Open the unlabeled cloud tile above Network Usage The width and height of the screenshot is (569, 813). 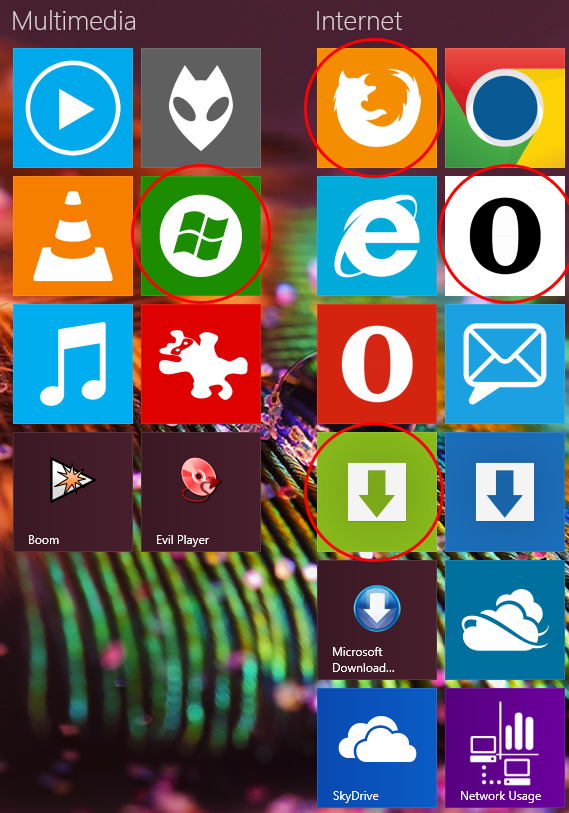[x=505, y=620]
